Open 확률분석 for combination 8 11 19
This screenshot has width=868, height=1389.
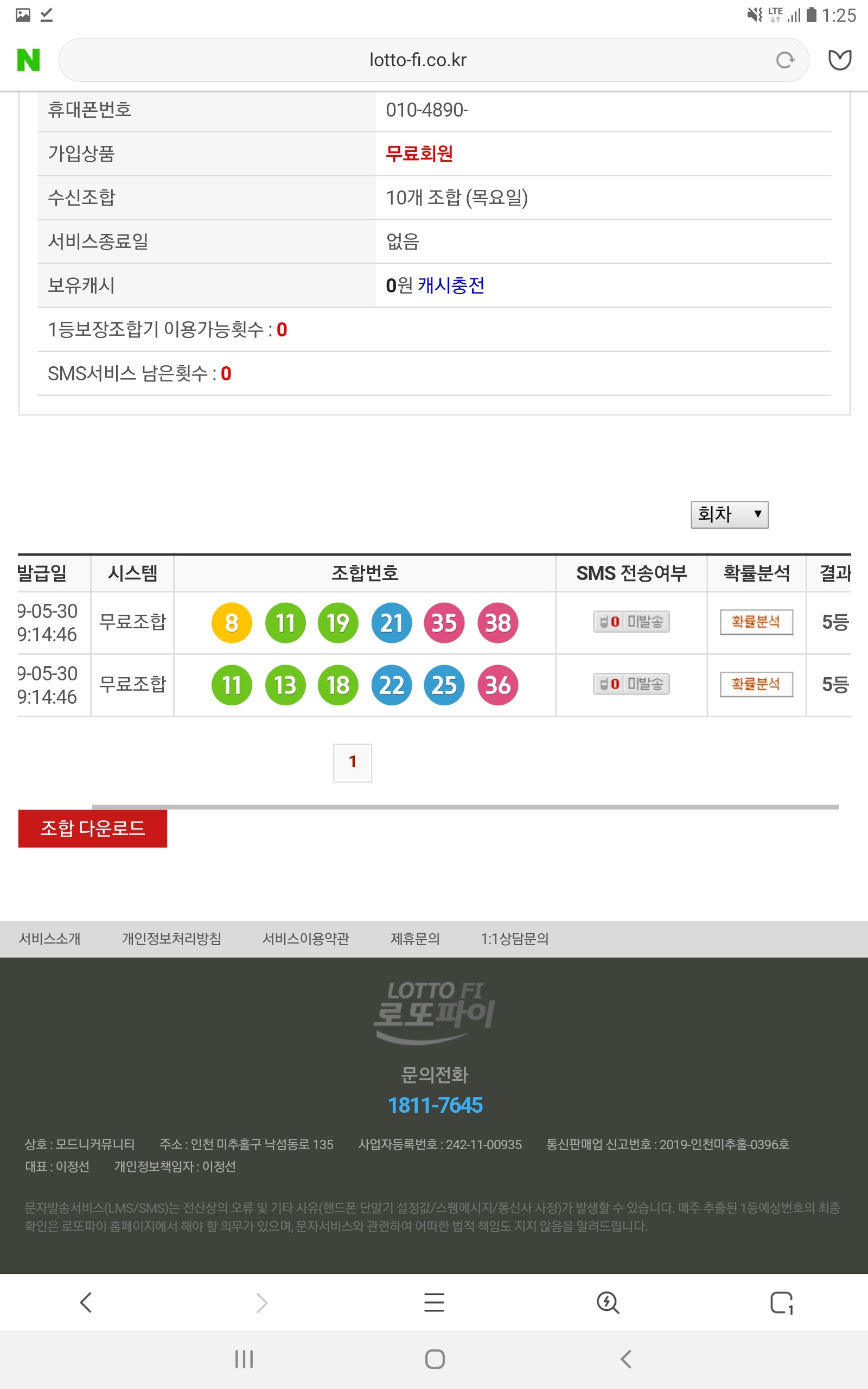756,622
